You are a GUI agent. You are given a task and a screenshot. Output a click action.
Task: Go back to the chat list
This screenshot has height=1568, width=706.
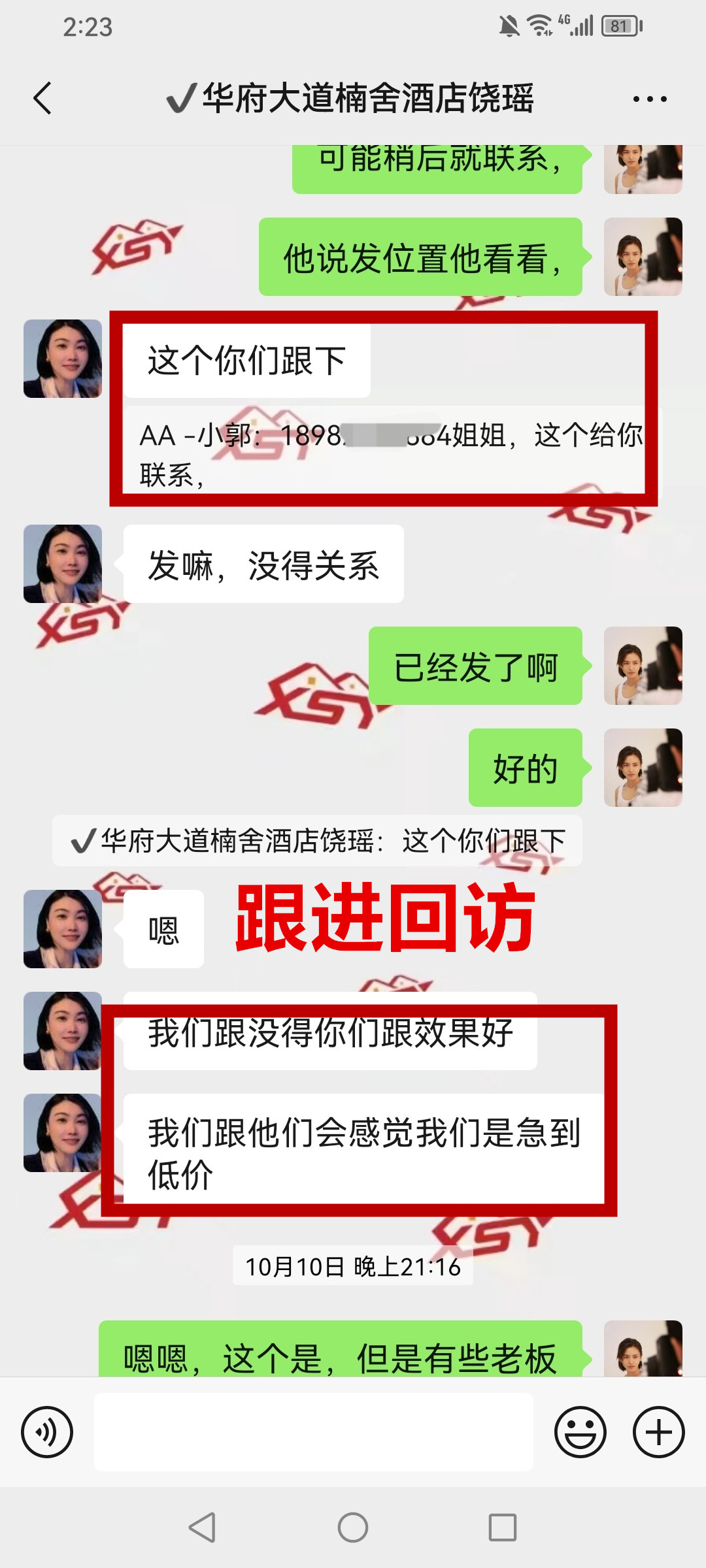[43, 99]
